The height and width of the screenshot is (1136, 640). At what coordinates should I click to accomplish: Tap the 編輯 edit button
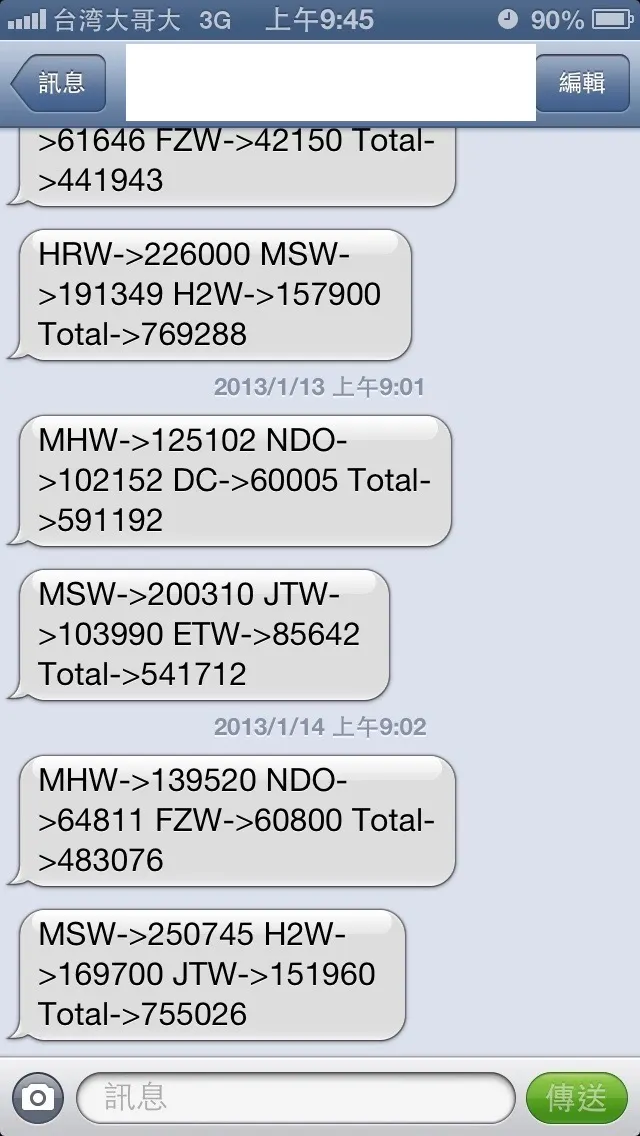[583, 83]
